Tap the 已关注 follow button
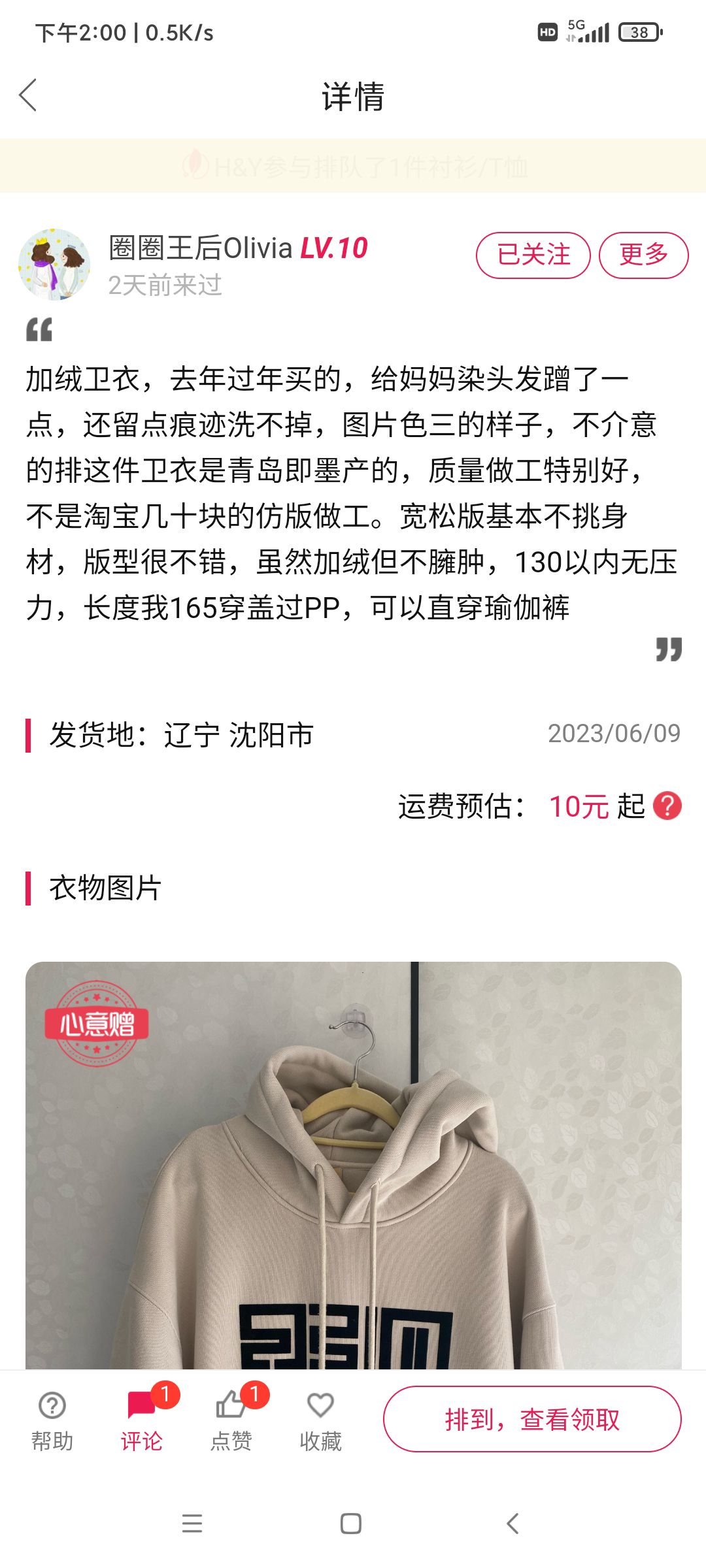706x1568 pixels. point(533,255)
